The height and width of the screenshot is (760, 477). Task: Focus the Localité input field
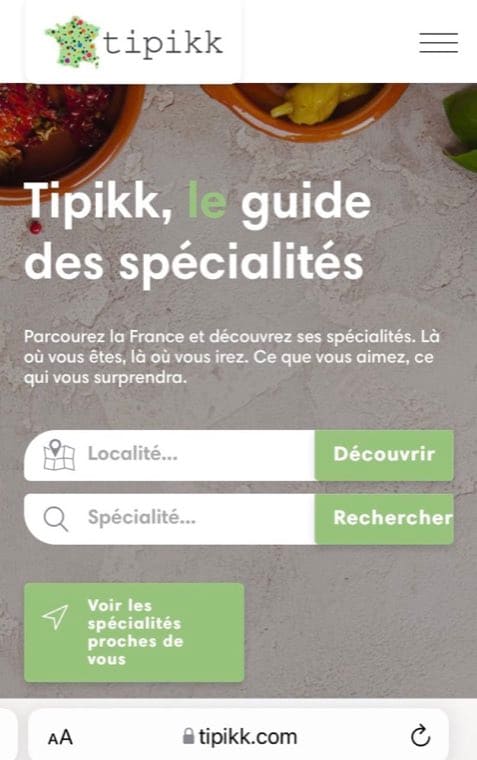click(170, 455)
